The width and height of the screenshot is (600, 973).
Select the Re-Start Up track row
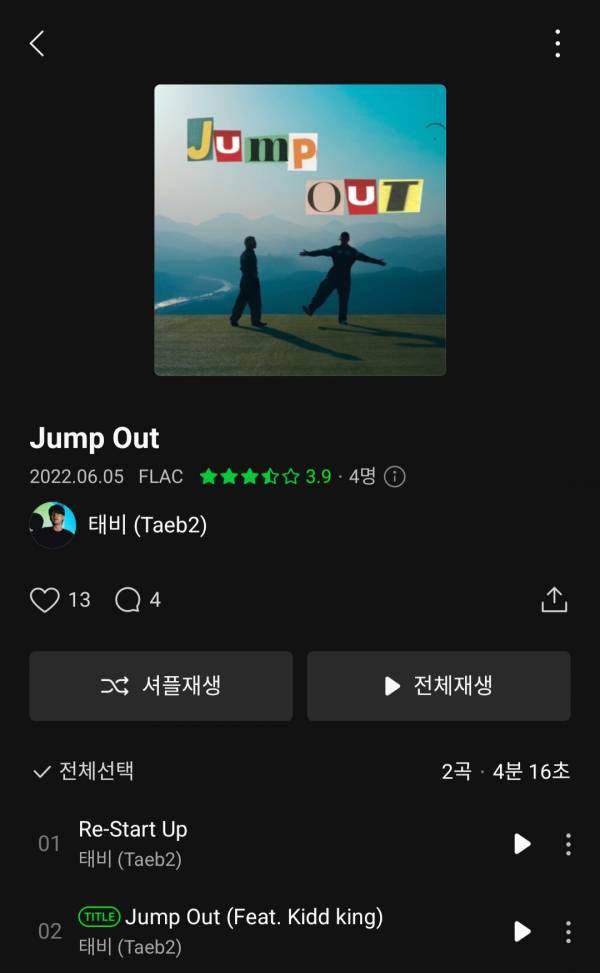click(250, 844)
